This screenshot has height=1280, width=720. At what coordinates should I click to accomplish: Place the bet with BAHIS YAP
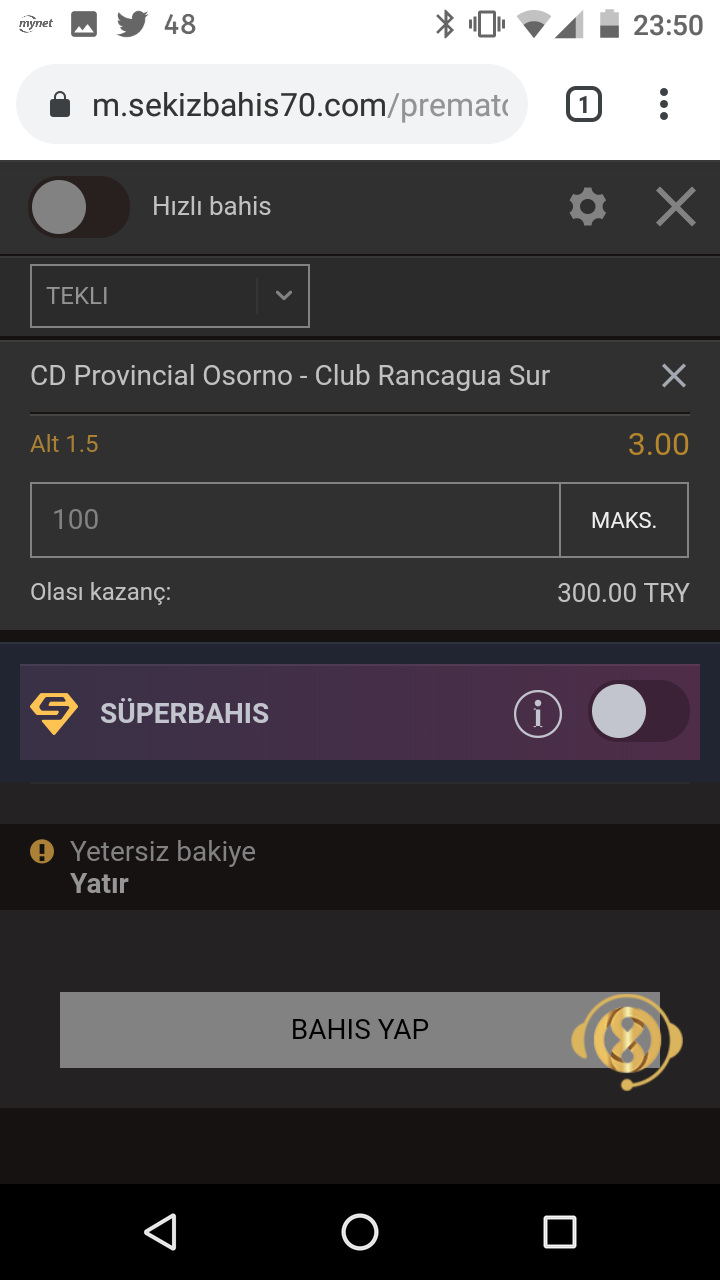(360, 1030)
